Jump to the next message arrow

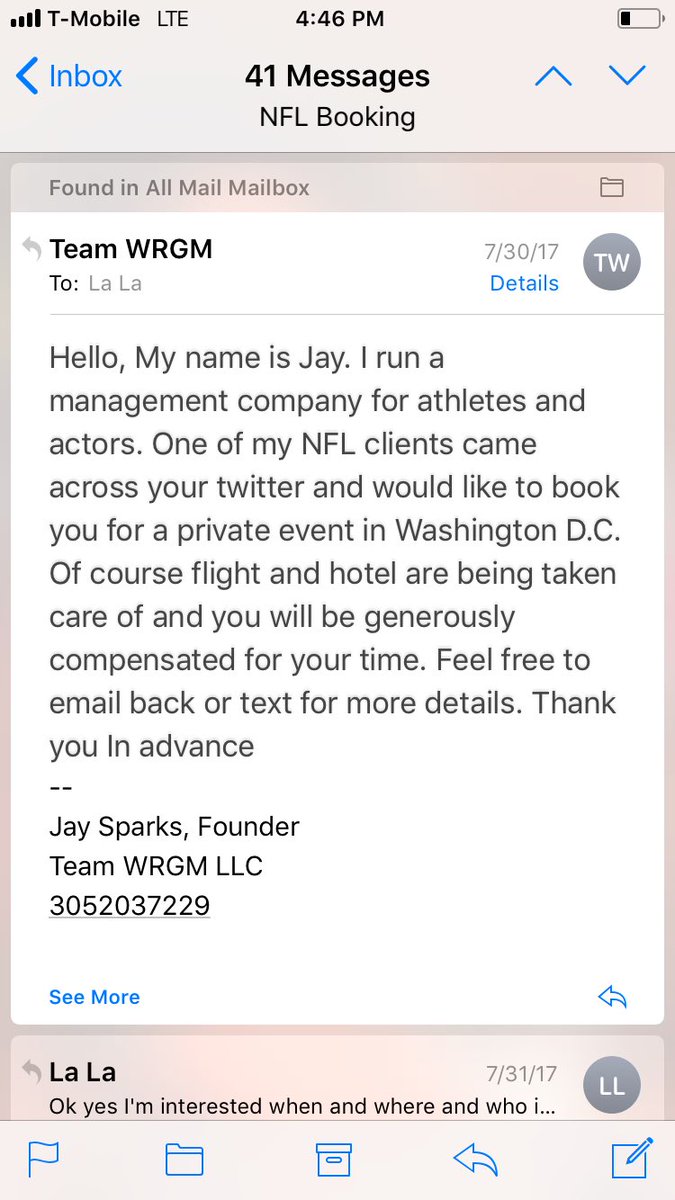point(628,77)
